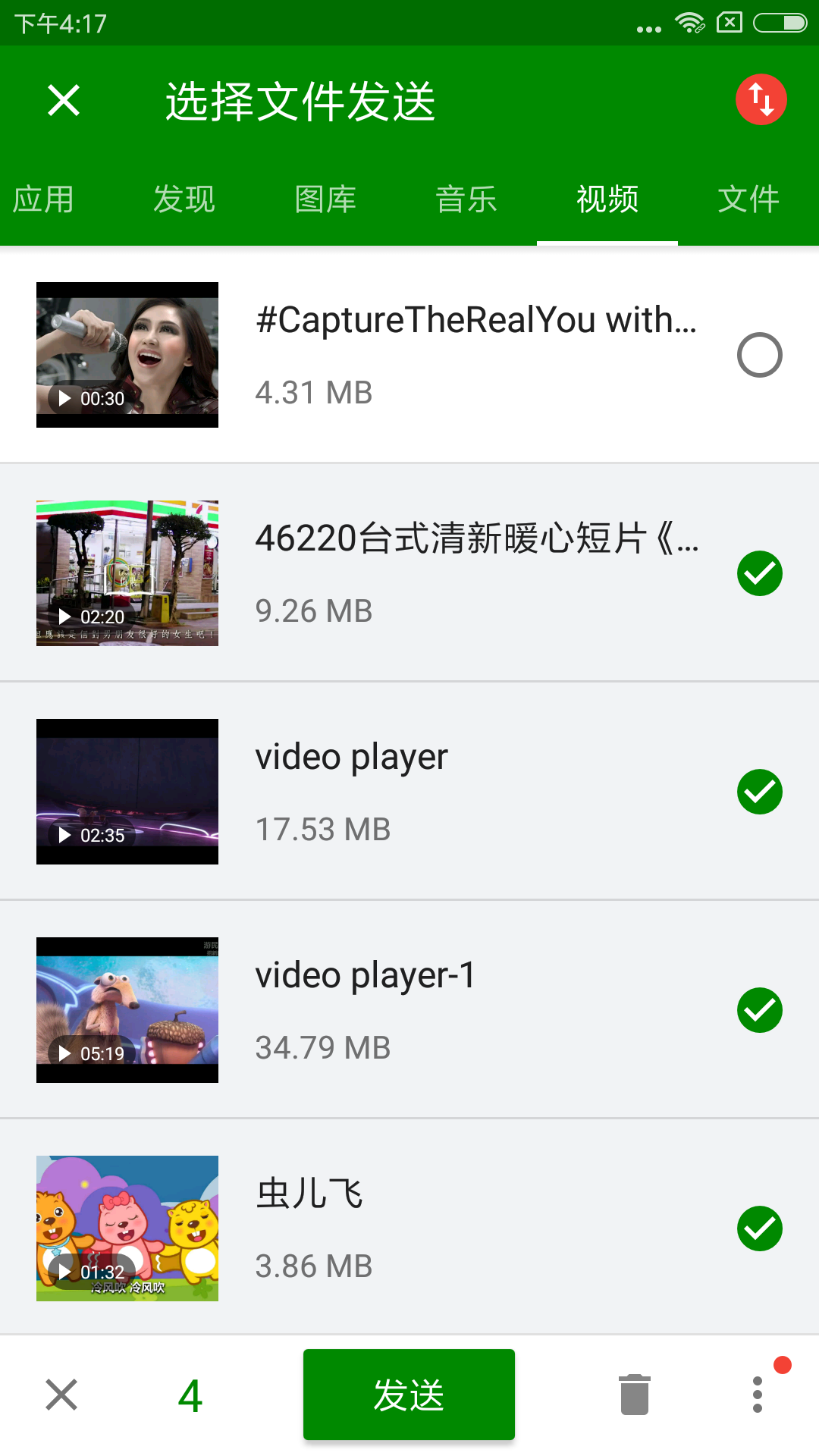Clear the selection with bottom X icon
The height and width of the screenshot is (1456, 819).
[61, 1395]
